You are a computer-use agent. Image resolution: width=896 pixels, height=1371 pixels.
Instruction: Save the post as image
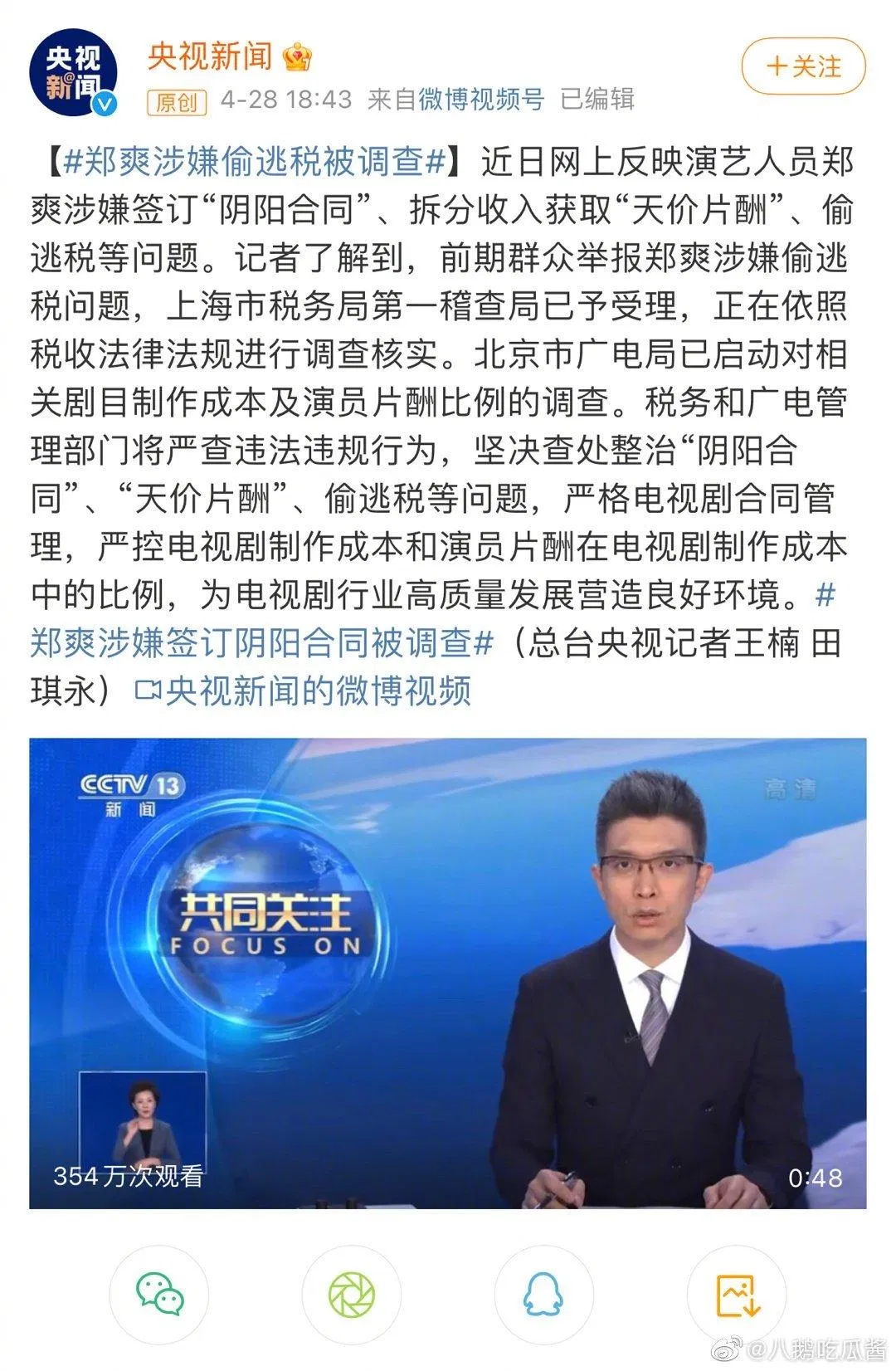tap(737, 1295)
